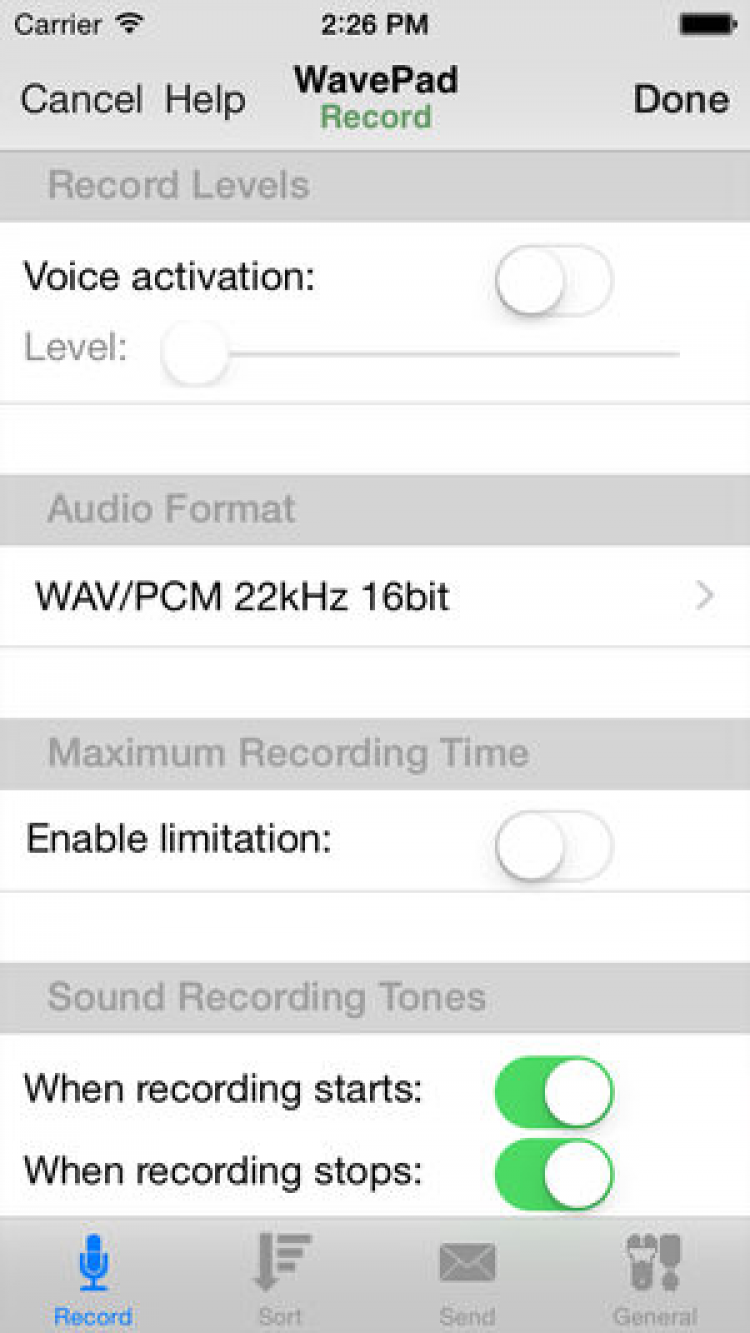Open the Help page
The image size is (750, 1333).
click(205, 100)
